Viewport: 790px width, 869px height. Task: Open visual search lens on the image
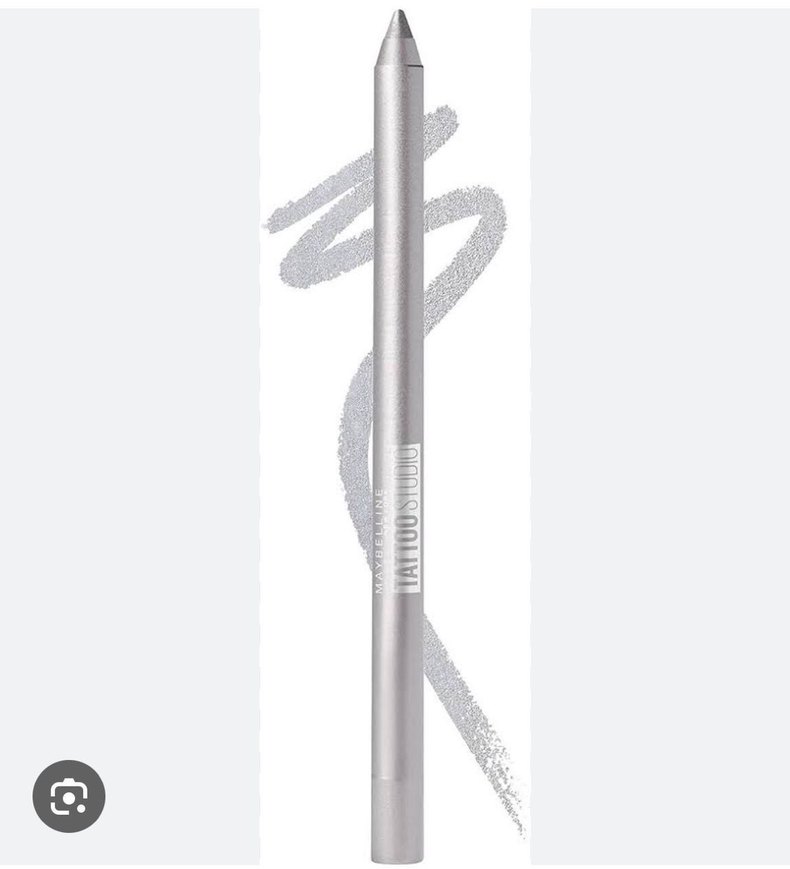[x=69, y=796]
